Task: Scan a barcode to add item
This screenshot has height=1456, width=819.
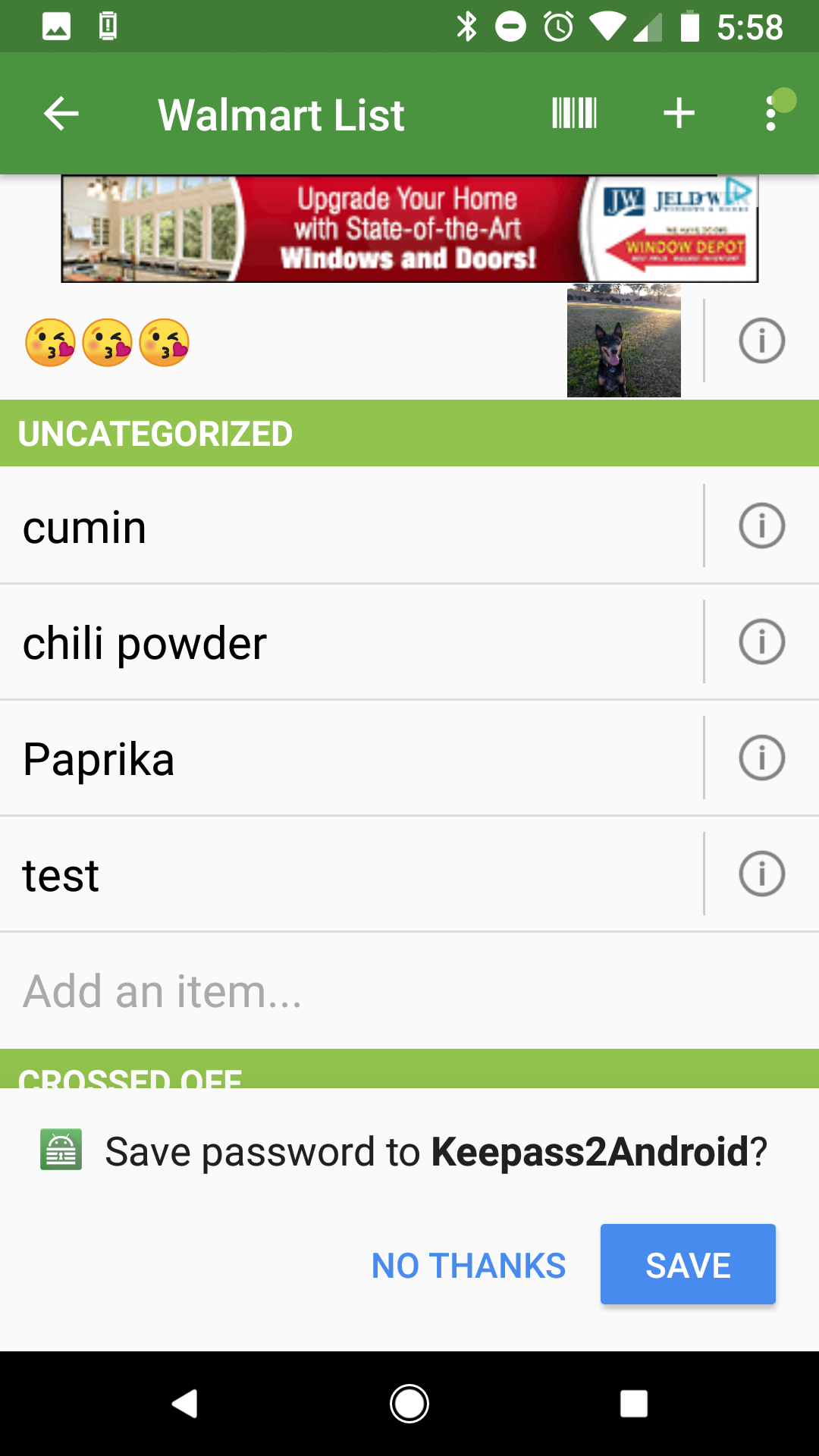Action: [x=574, y=114]
